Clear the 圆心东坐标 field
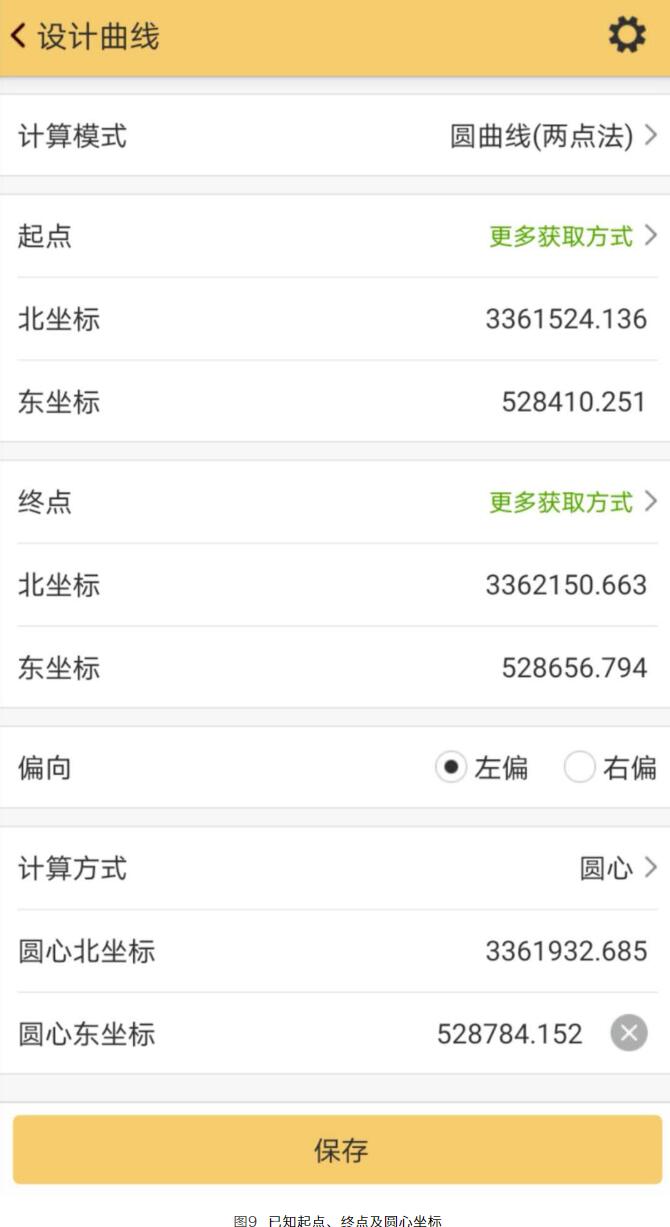670x1227 pixels. click(629, 1033)
